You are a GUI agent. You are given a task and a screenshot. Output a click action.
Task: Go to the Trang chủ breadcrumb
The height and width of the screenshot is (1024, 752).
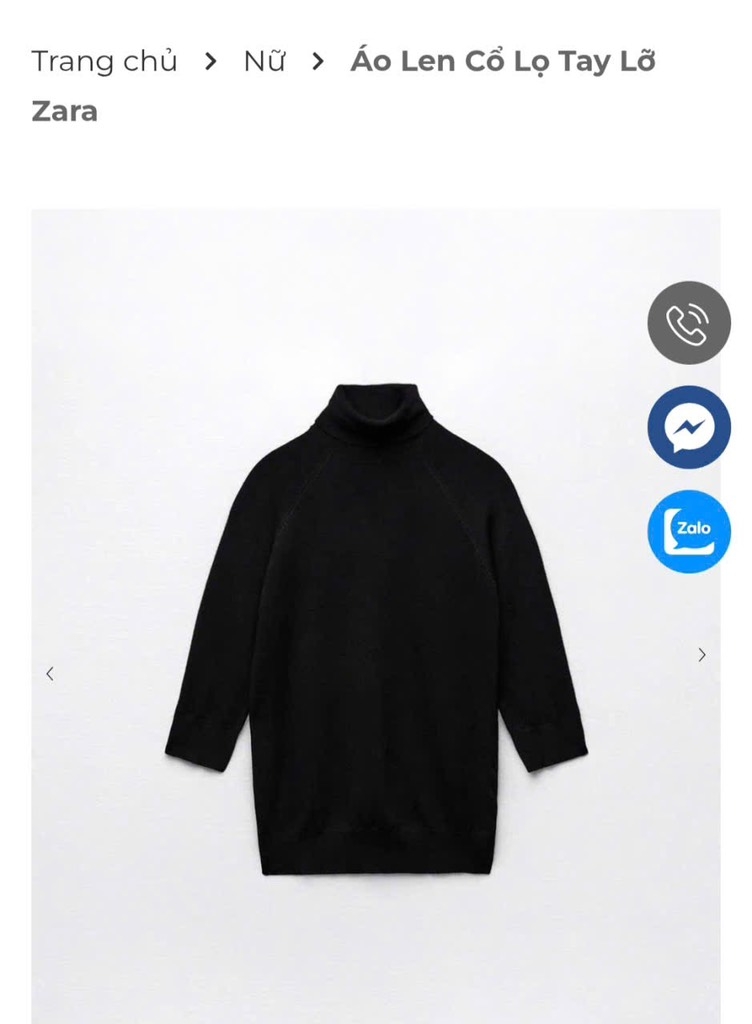point(104,61)
